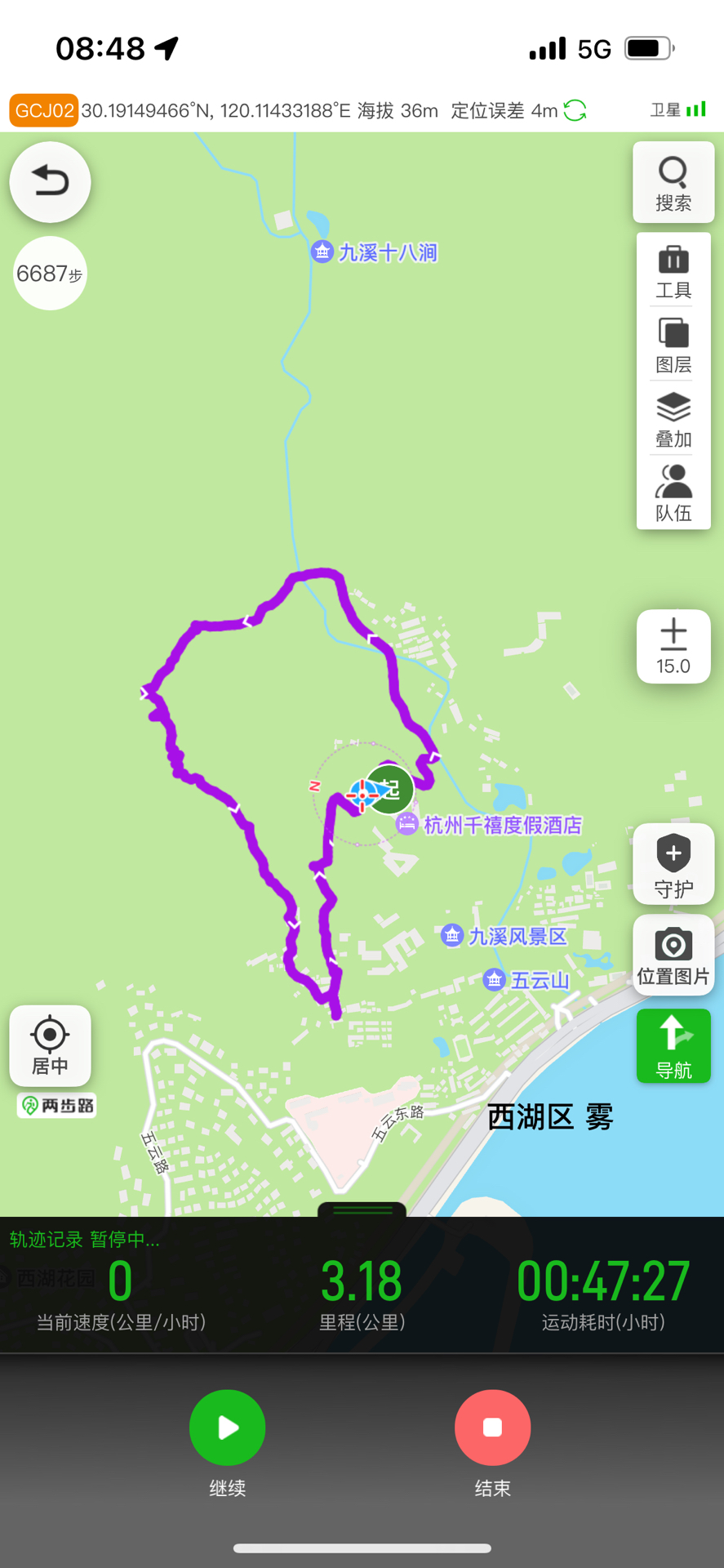This screenshot has width=724, height=1568.
Task: Switch the GCJ02 coordinate system badge
Action: click(x=44, y=110)
